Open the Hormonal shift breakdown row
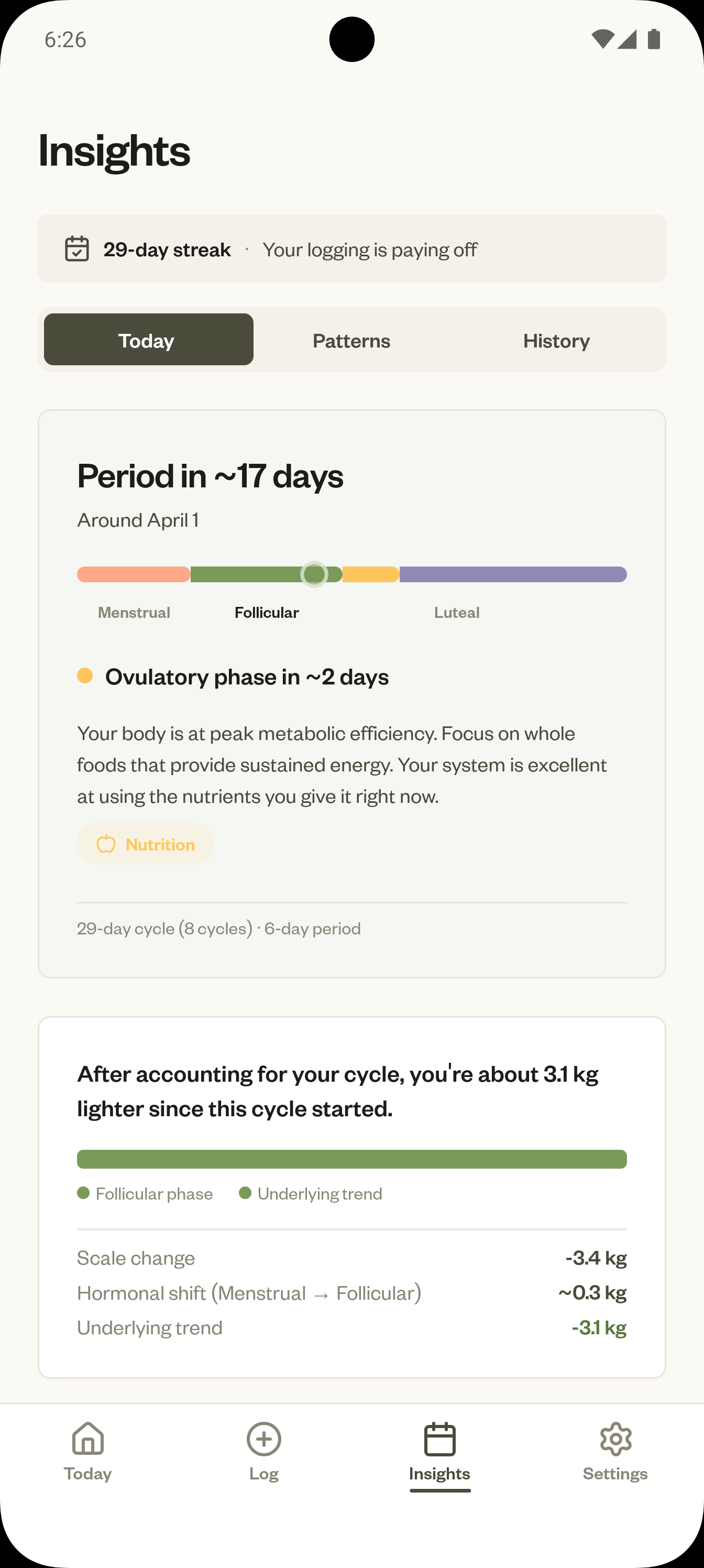704x1568 pixels. (x=351, y=1293)
